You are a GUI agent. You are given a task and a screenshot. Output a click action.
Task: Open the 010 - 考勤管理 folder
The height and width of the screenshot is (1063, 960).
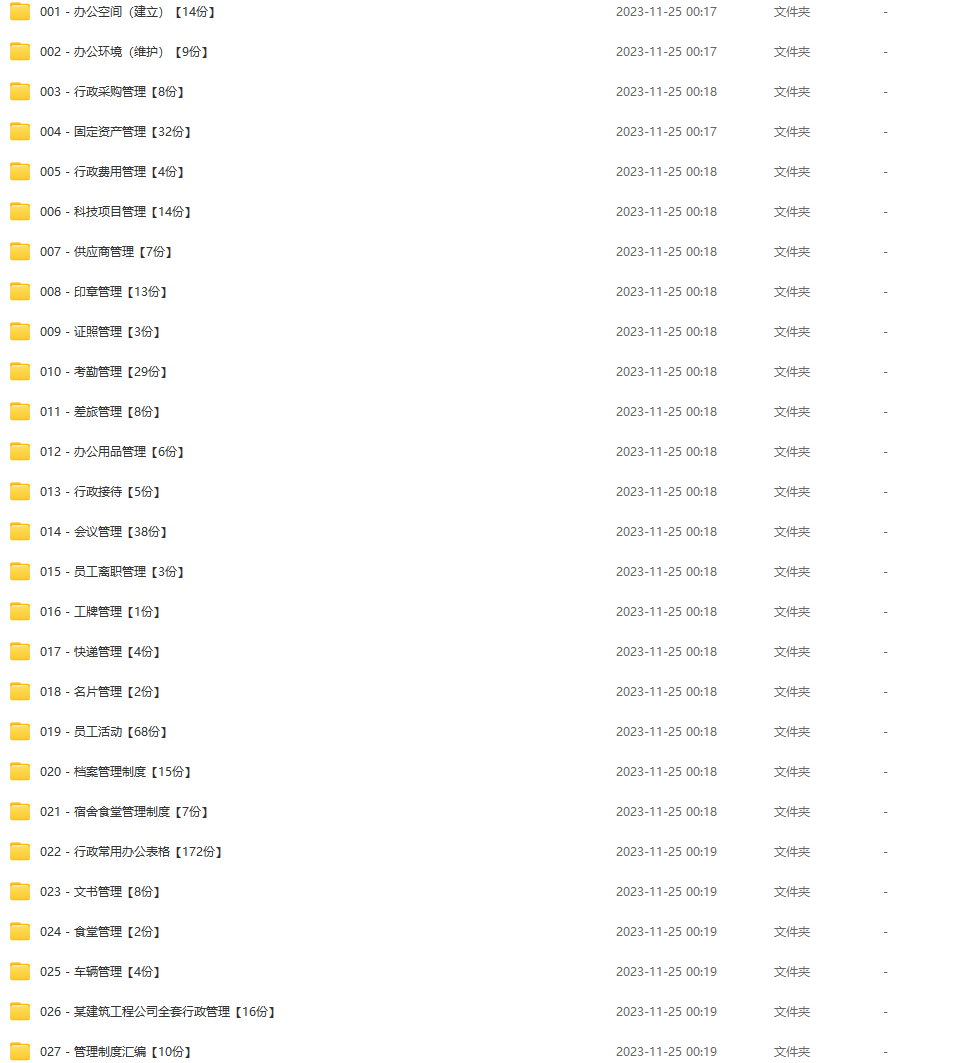(103, 372)
